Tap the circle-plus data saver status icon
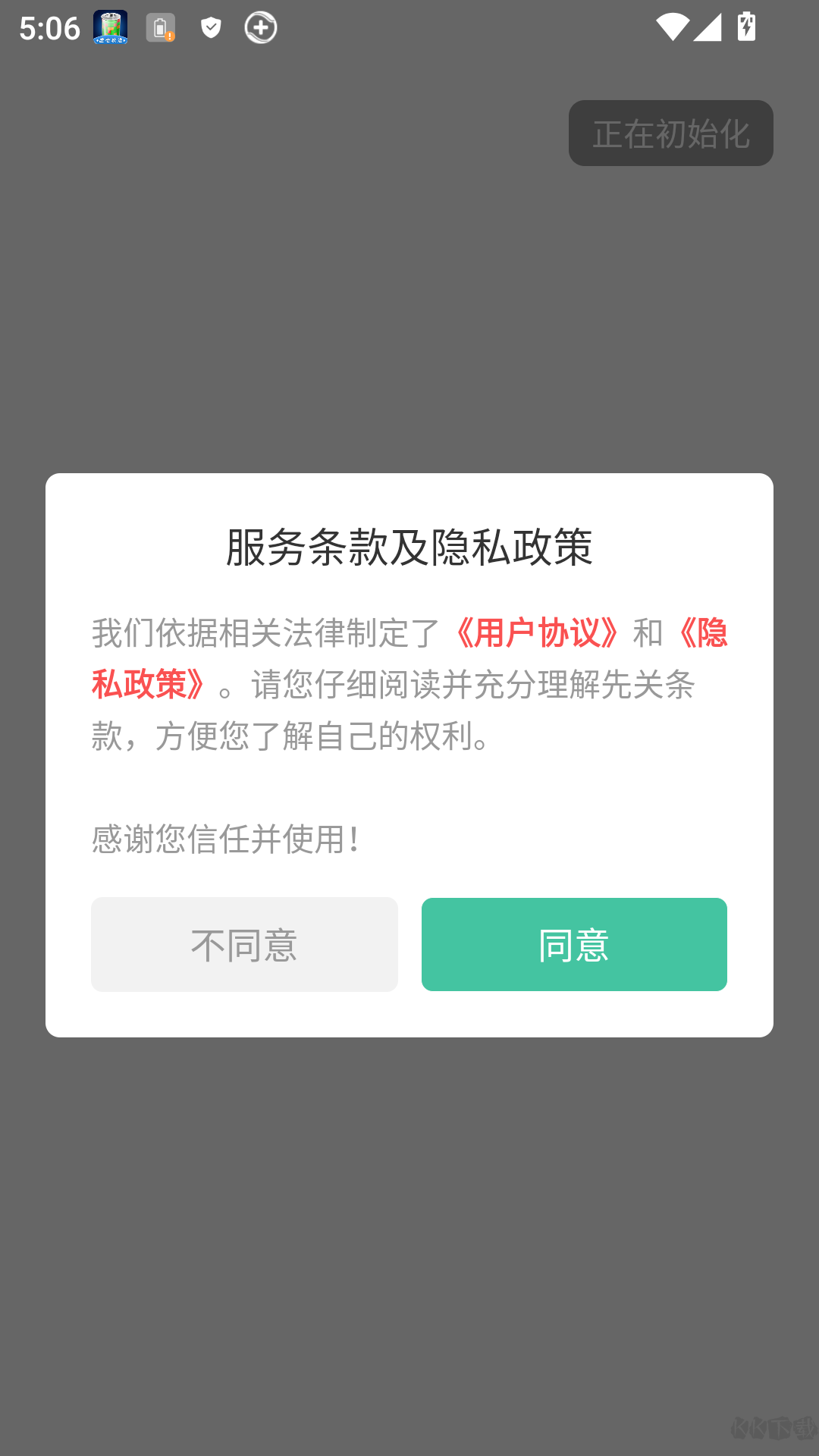 coord(261,27)
